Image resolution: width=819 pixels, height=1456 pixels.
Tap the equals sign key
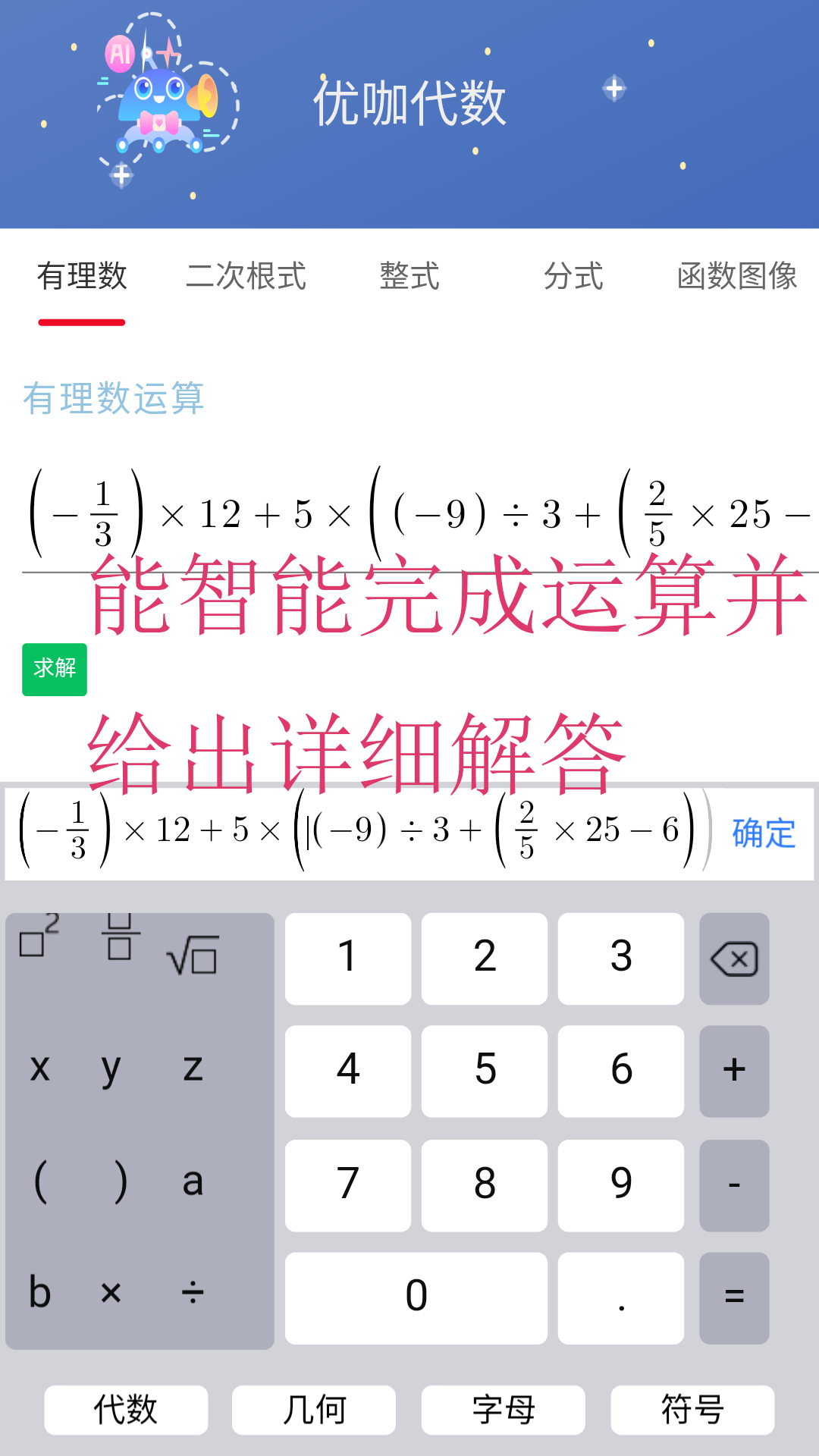(x=733, y=1296)
